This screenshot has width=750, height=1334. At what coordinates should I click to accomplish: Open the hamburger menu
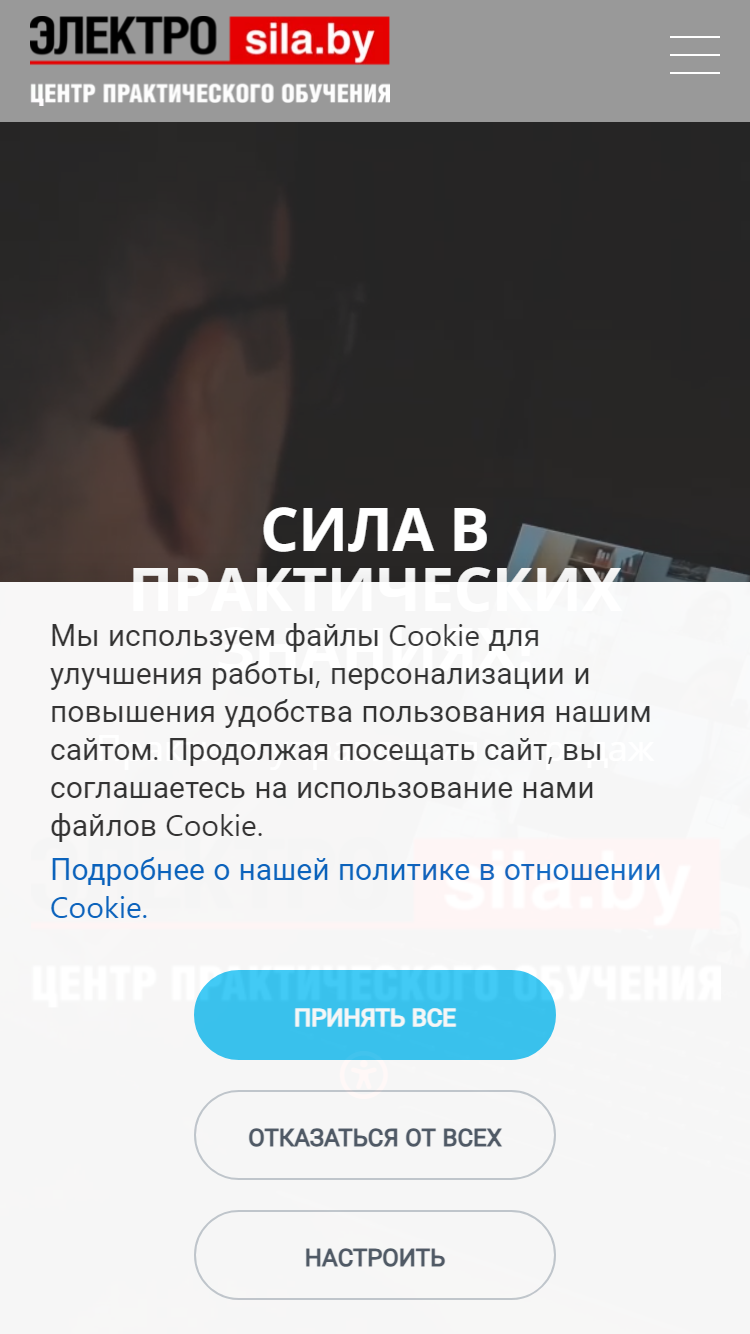[695, 55]
